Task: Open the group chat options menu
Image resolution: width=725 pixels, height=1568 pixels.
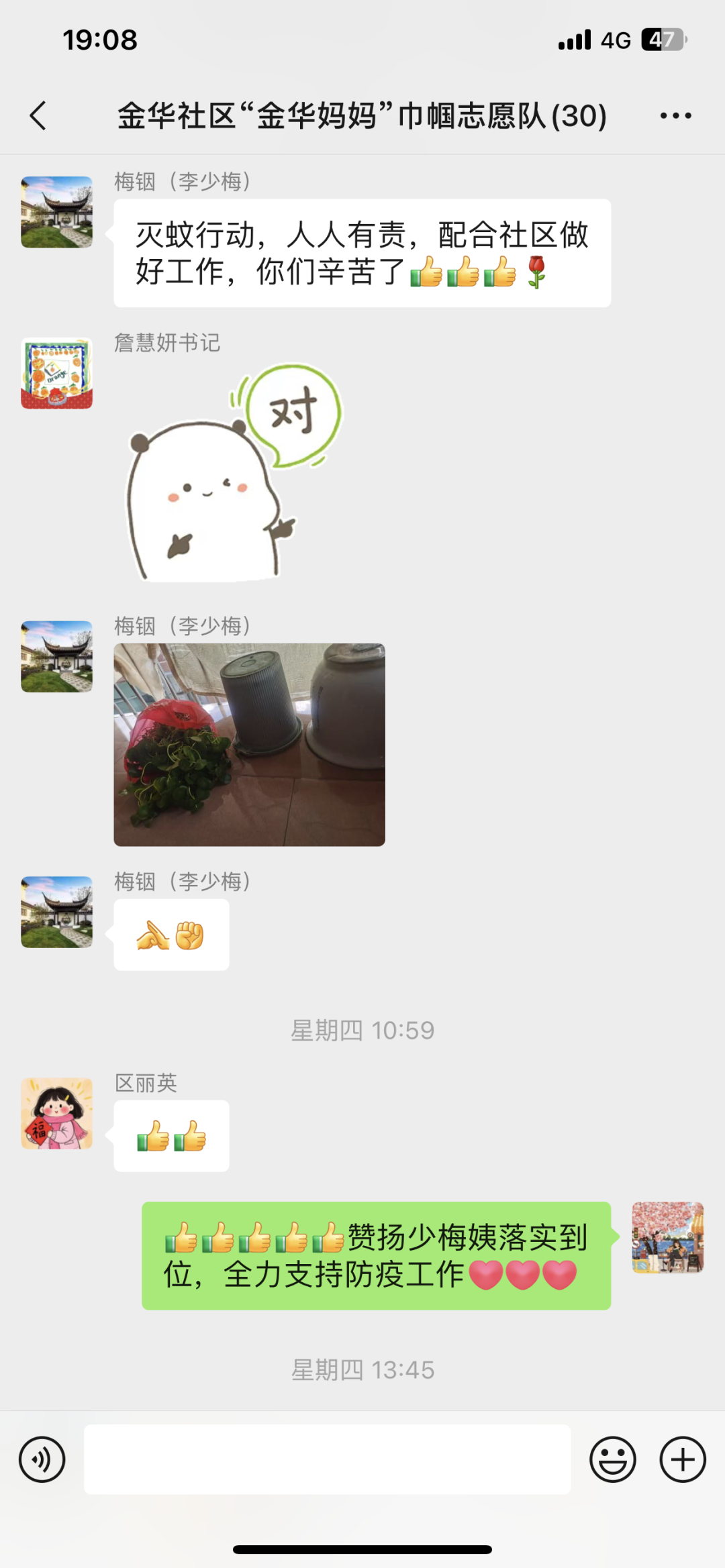Action: click(x=675, y=115)
